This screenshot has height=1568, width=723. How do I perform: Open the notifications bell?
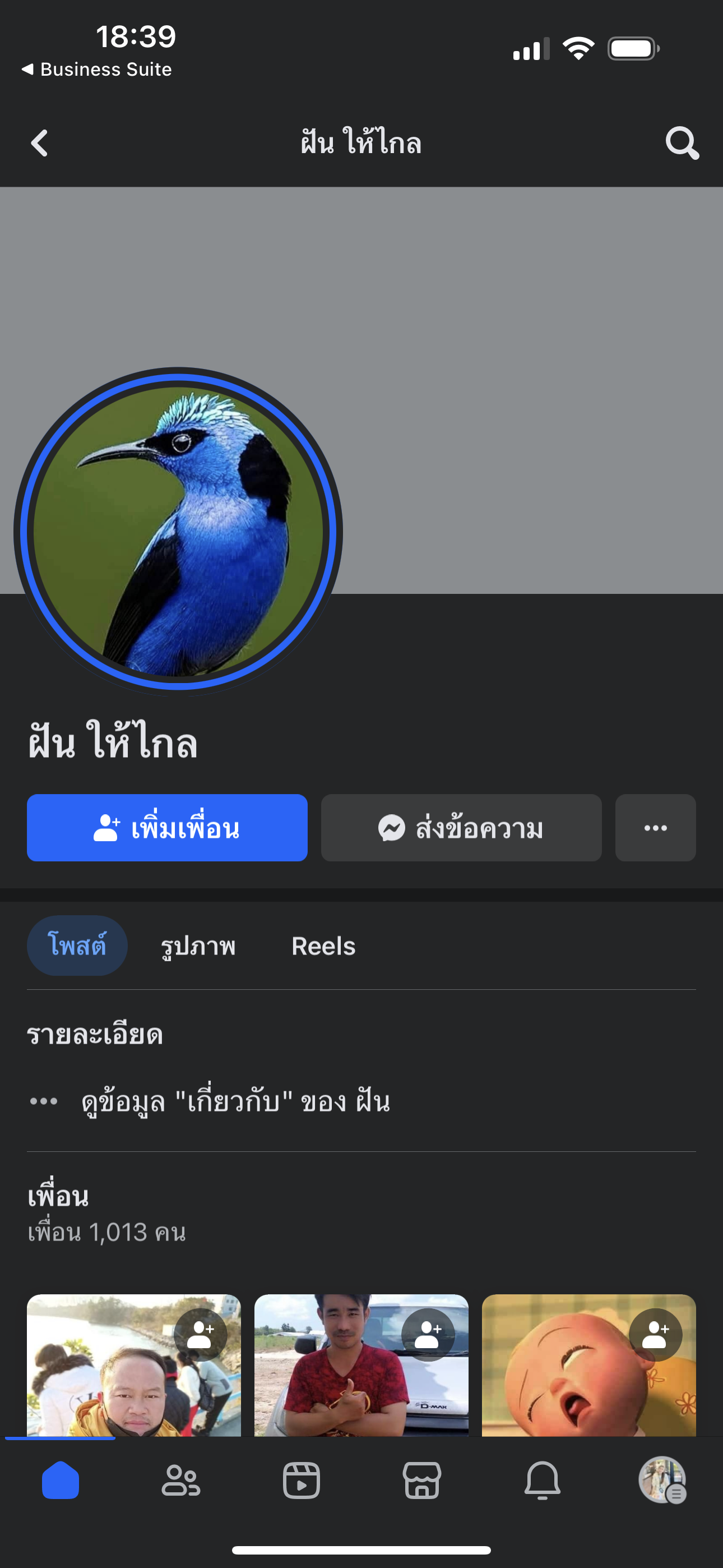coord(543,1481)
